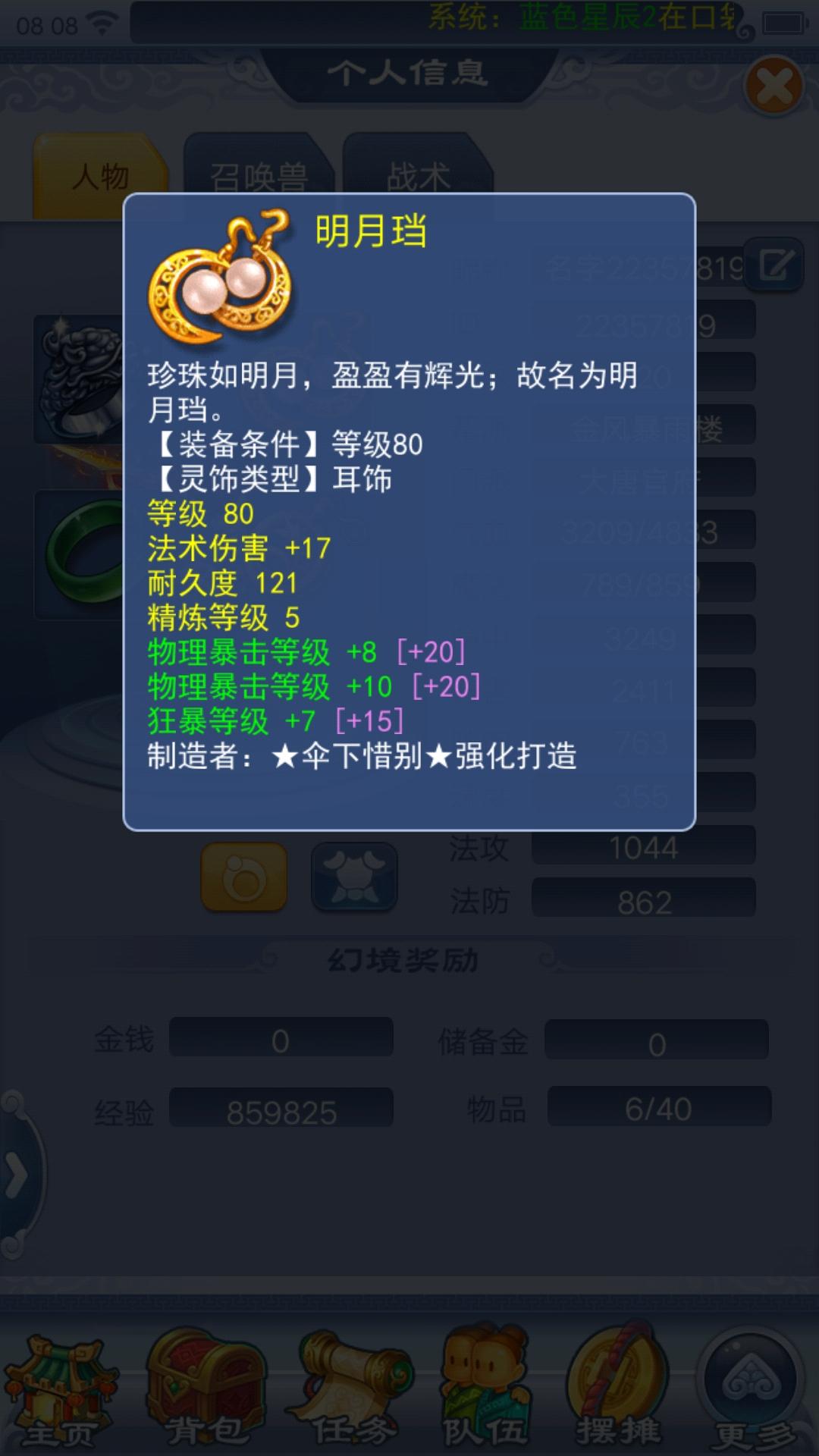Screen dimensions: 819x1456
Task: Go to 主页 in bottom bar
Action: click(59, 1392)
